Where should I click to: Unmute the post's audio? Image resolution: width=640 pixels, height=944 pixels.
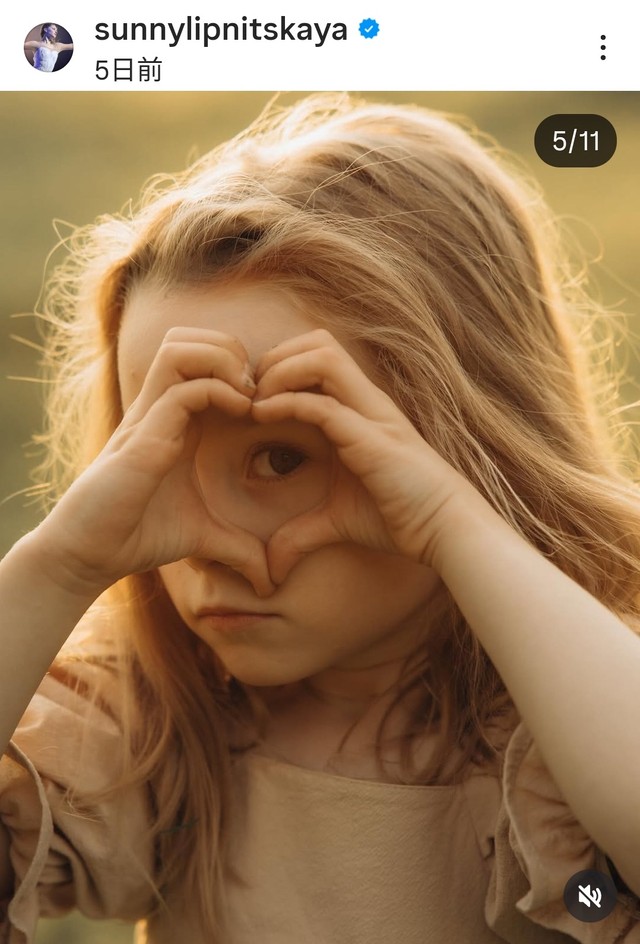coord(590,895)
